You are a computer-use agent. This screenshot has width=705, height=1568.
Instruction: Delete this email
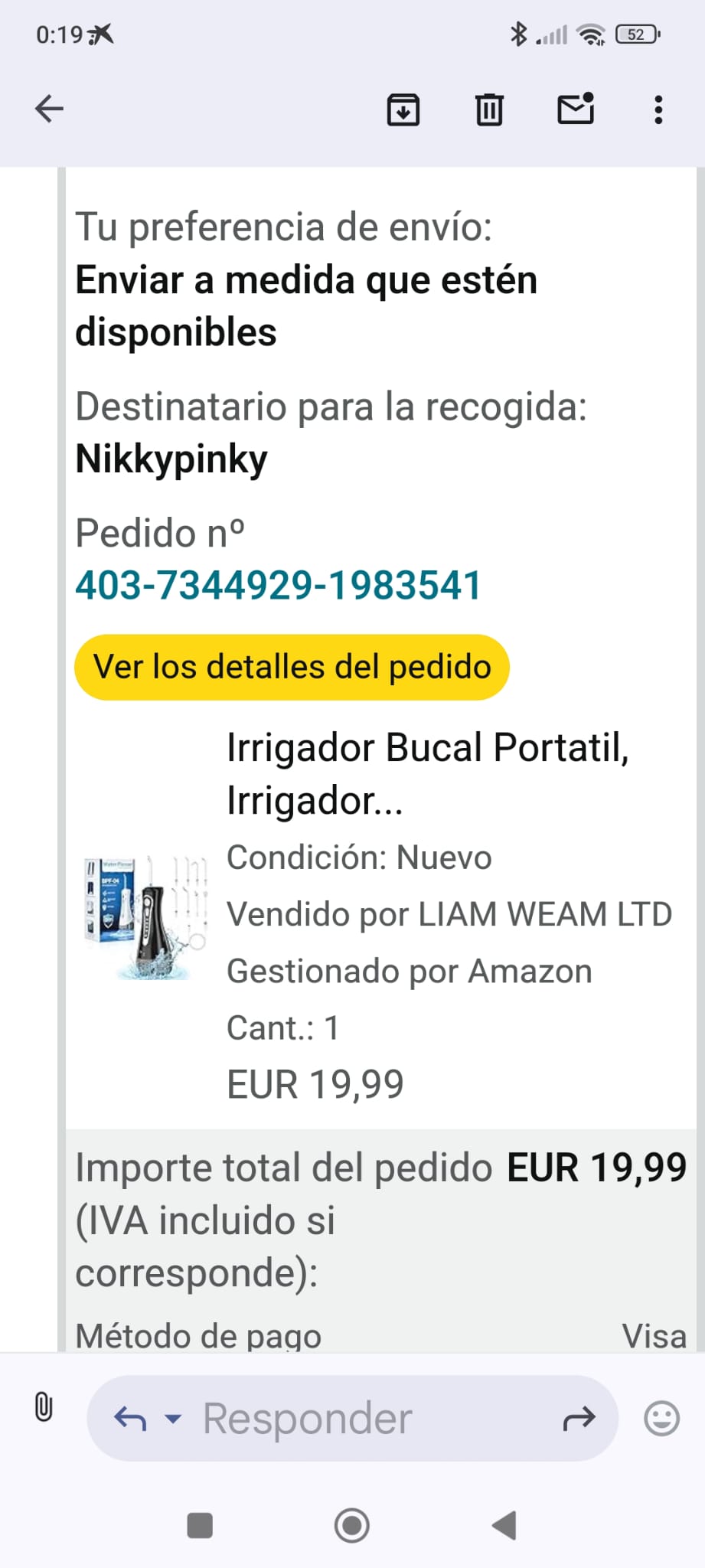pyautogui.click(x=489, y=109)
